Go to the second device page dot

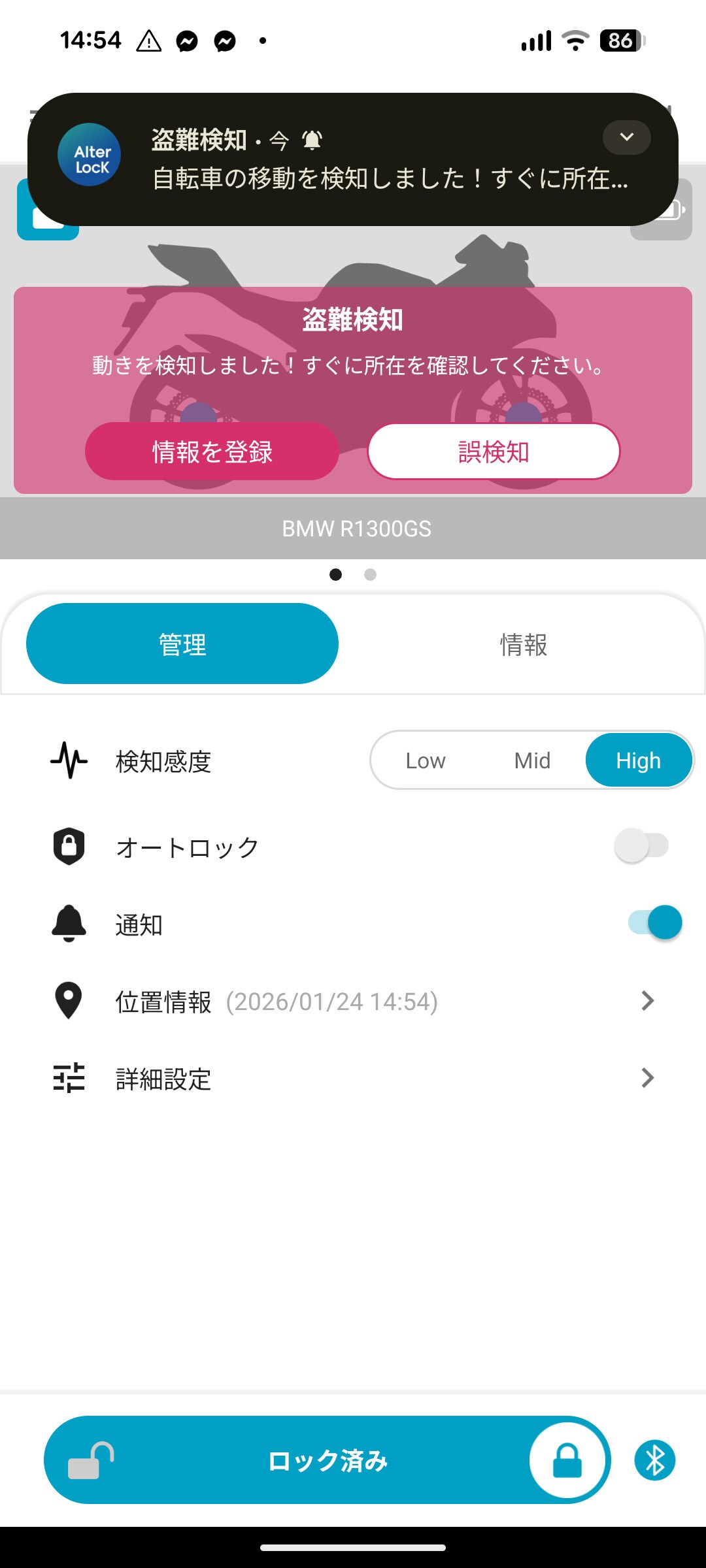click(370, 575)
